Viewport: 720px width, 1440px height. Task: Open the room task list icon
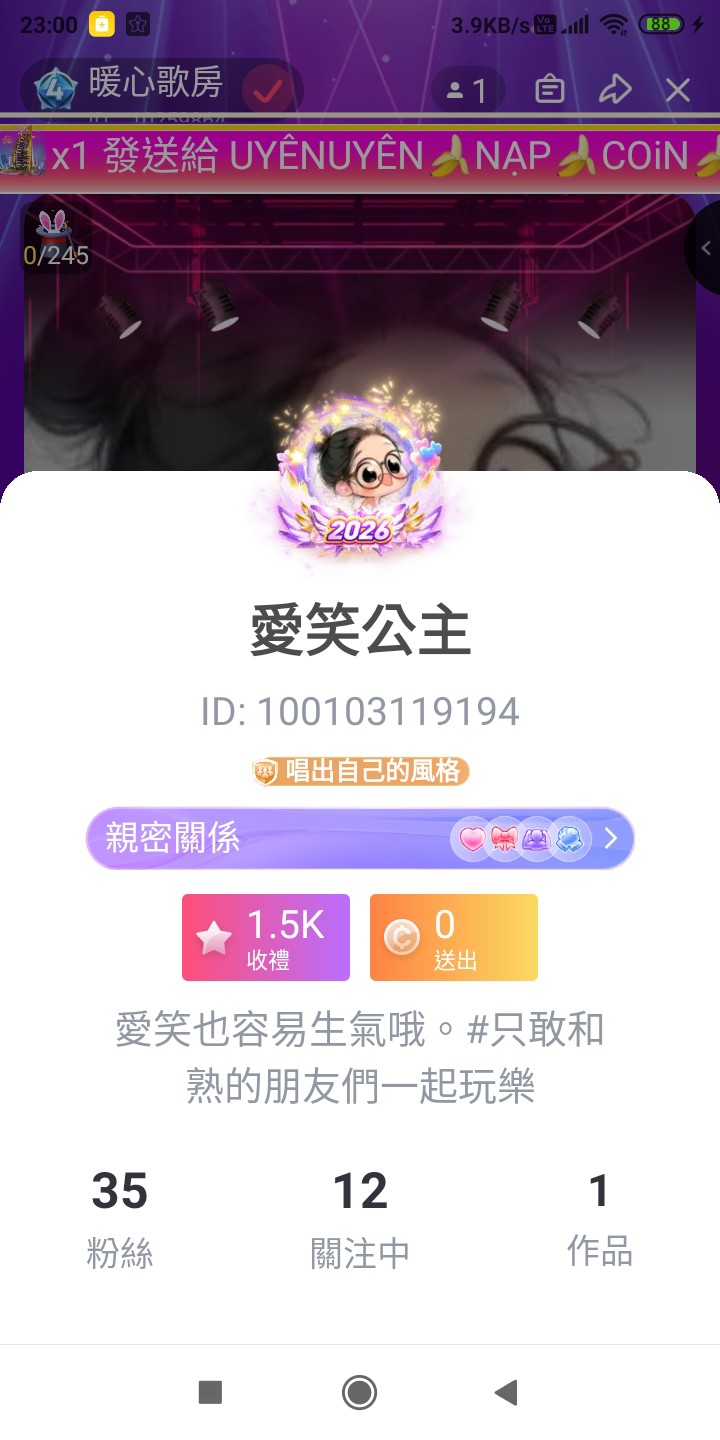[x=550, y=91]
